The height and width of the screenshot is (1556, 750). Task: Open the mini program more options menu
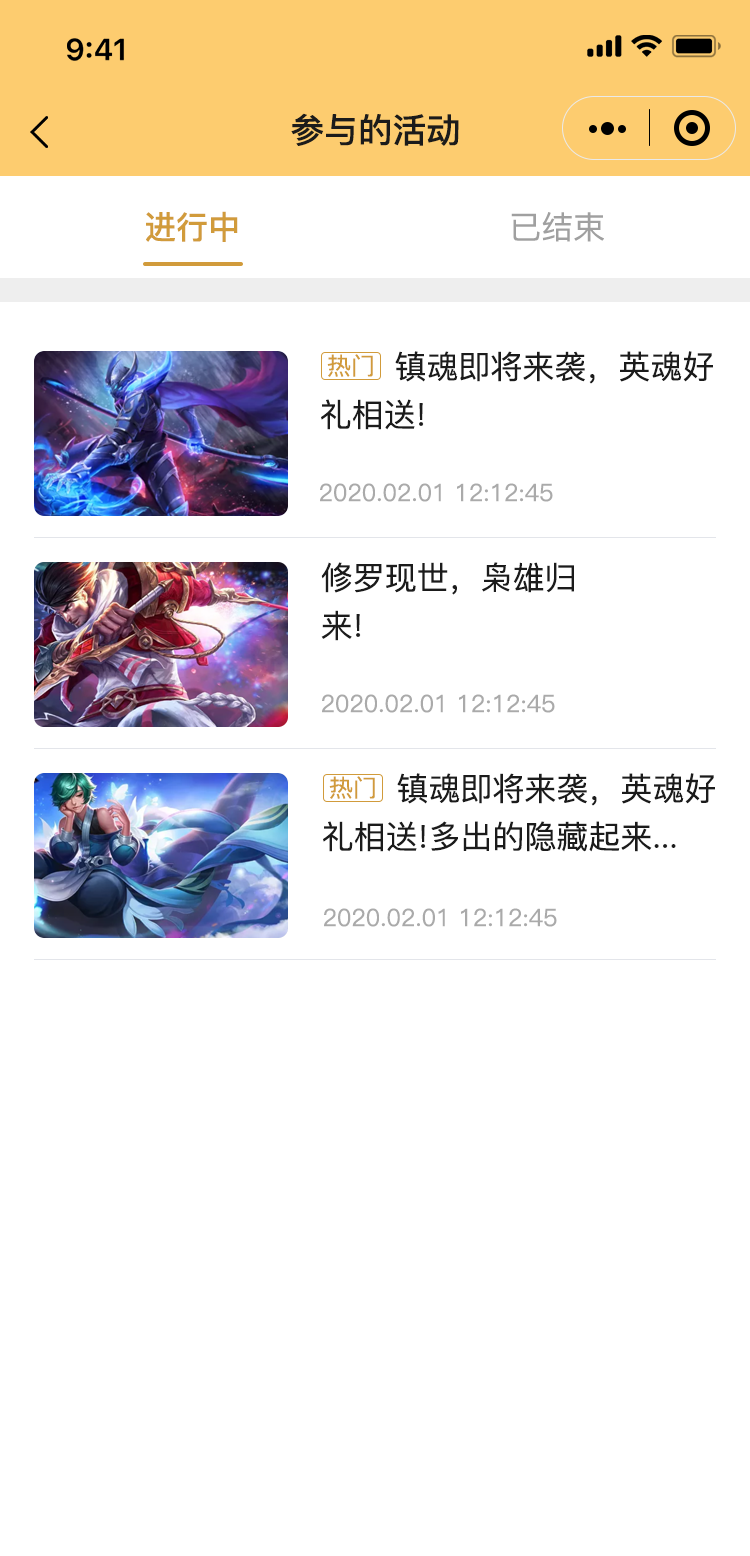click(x=607, y=129)
